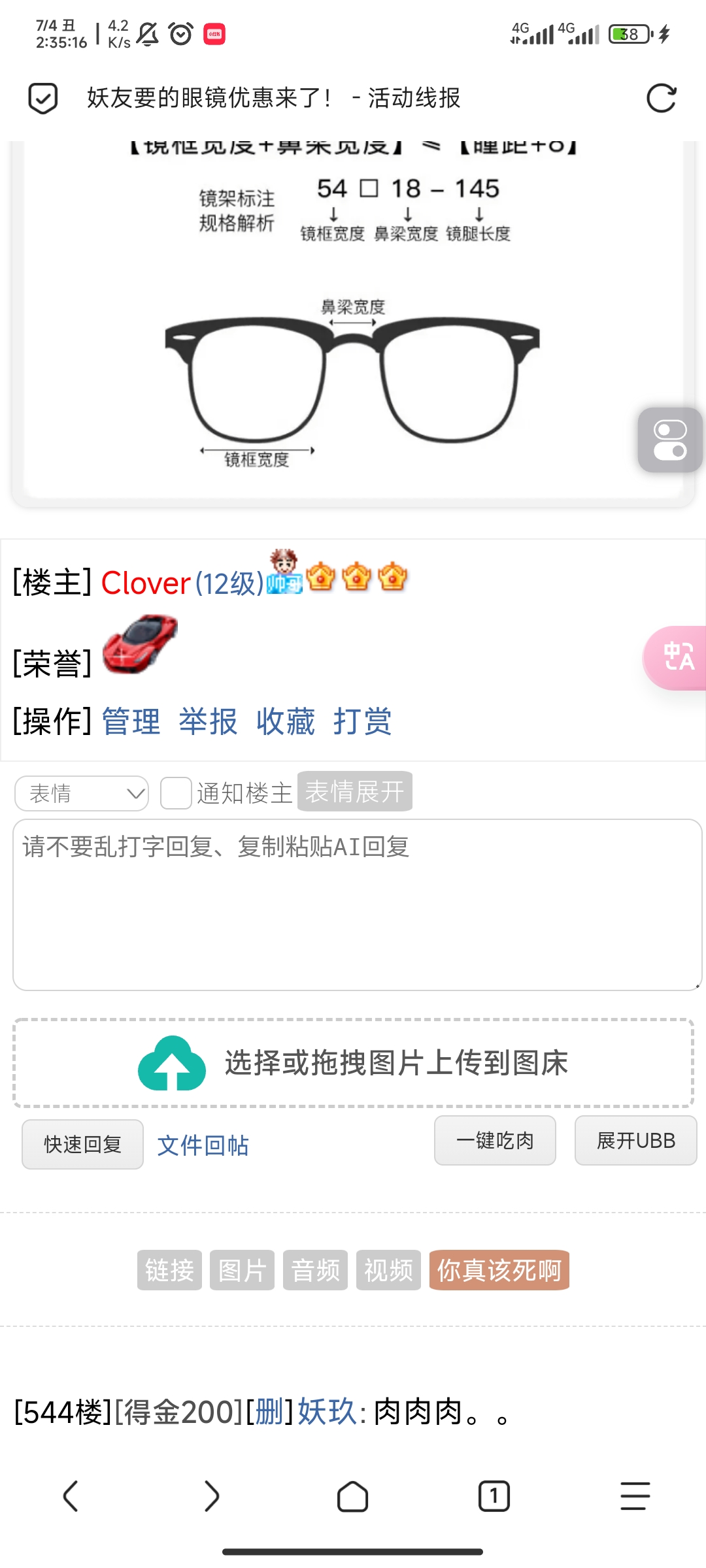Open 妖玖's profile on floor 544

pyautogui.click(x=327, y=1413)
